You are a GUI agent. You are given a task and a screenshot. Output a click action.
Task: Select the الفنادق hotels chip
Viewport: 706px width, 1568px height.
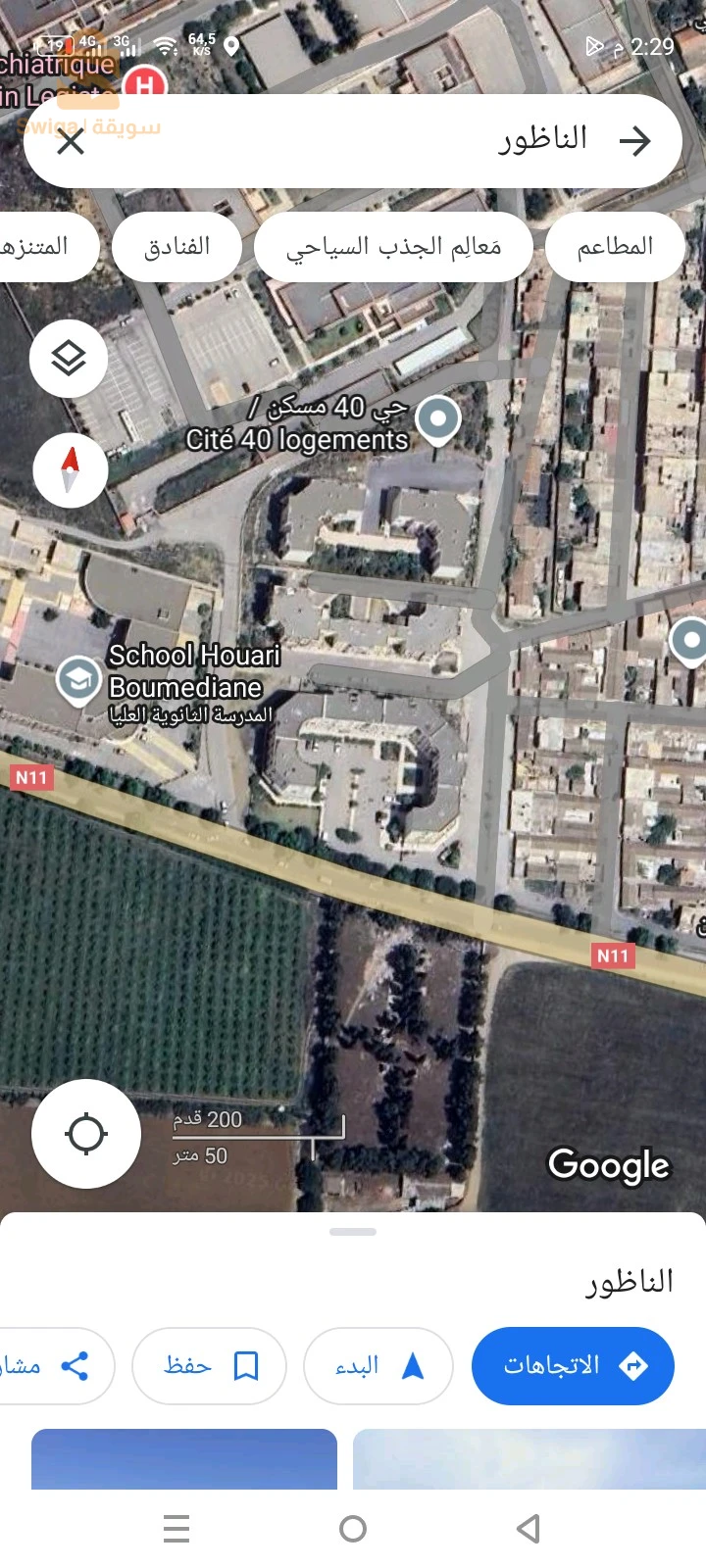click(x=176, y=247)
